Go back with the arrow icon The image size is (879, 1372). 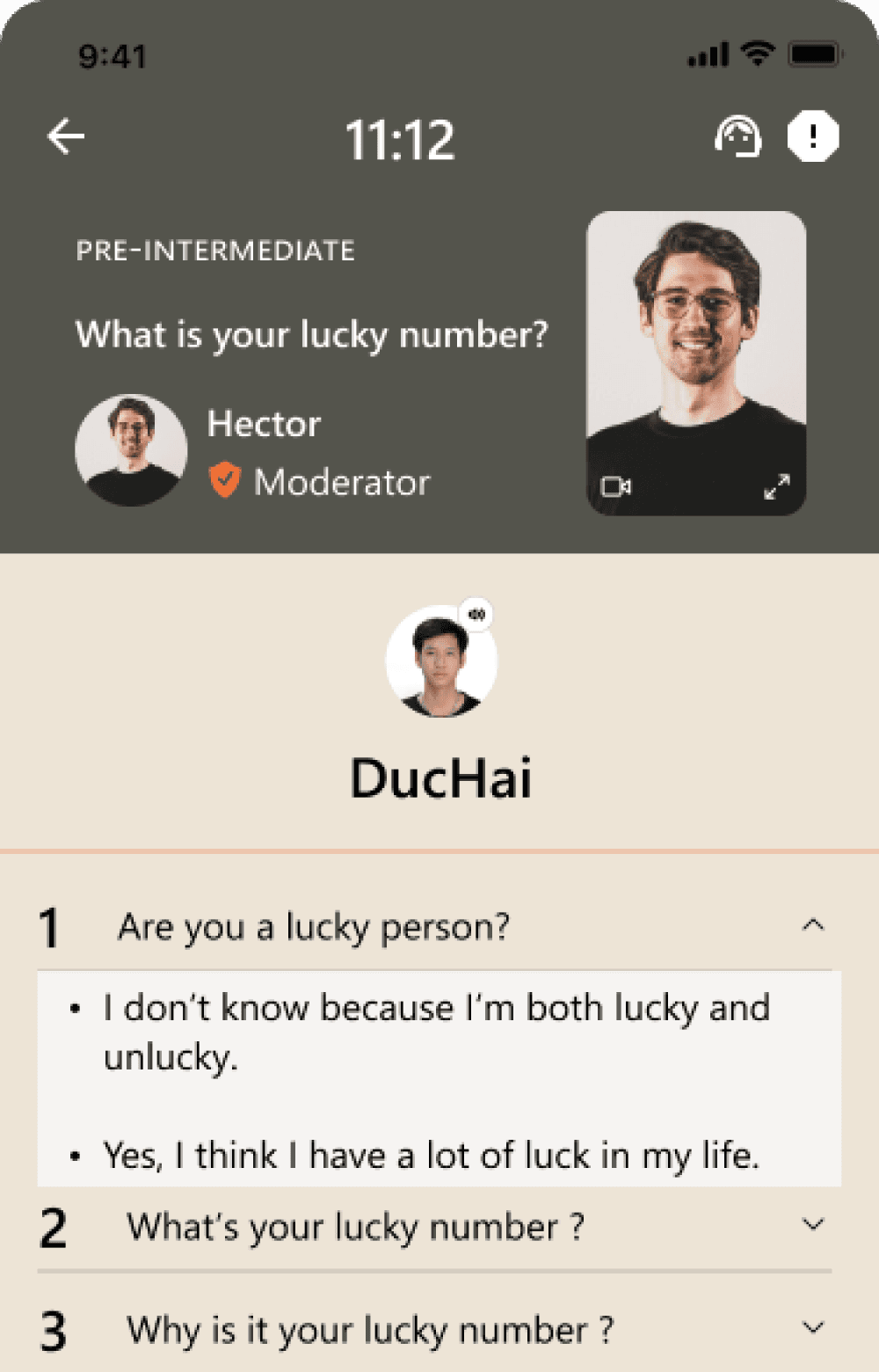coord(66,136)
